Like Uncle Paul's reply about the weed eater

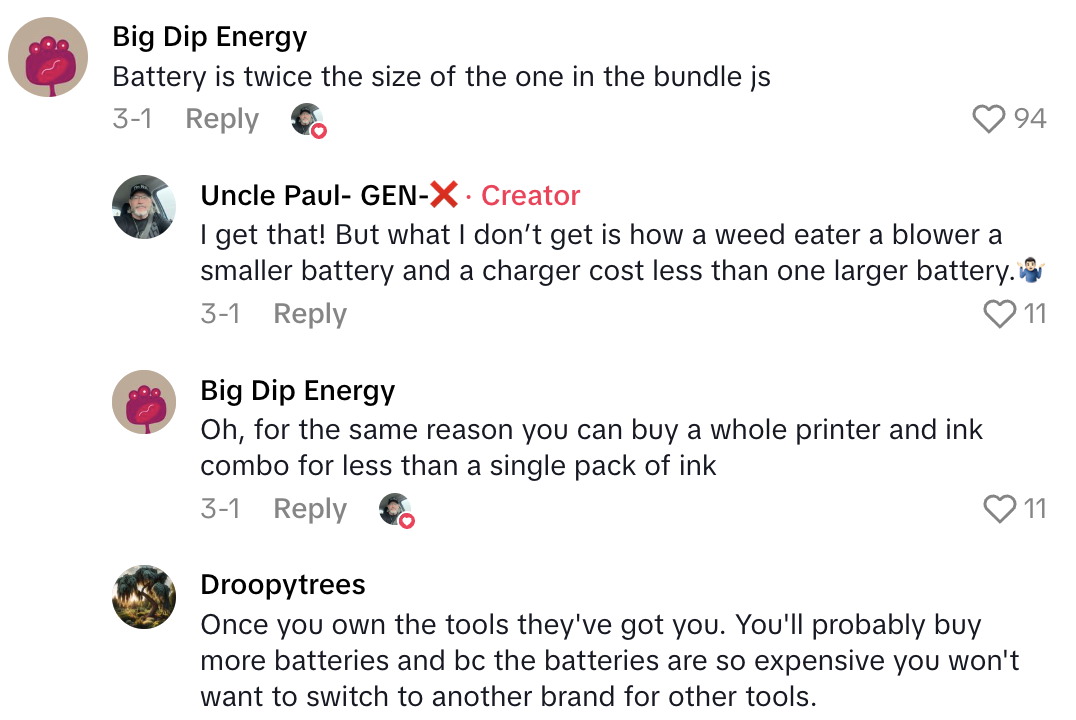[1000, 314]
